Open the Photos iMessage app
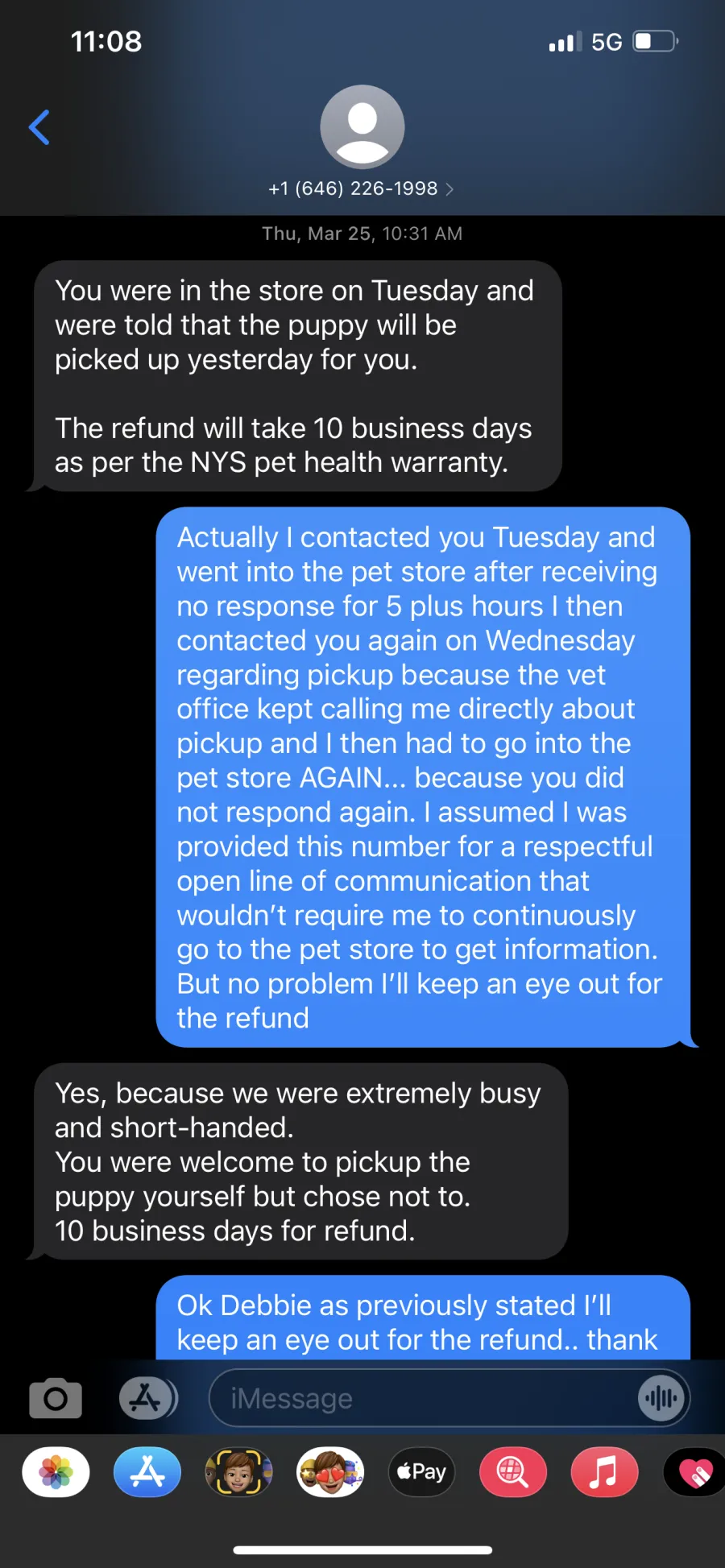Viewport: 725px width, 1568px height. click(x=56, y=1472)
